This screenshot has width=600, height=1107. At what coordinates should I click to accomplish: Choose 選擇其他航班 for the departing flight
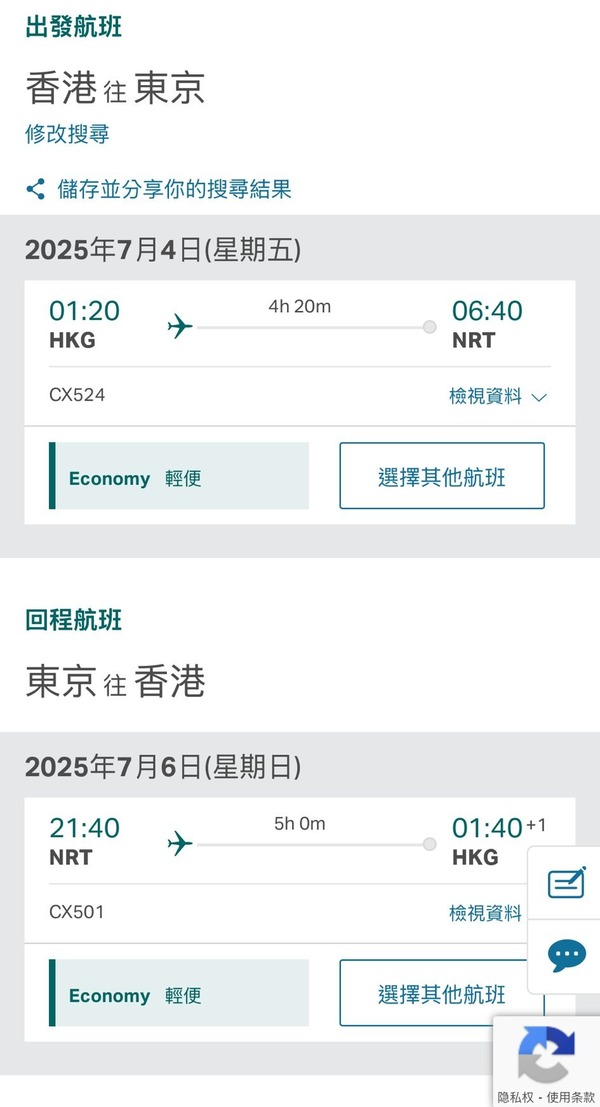(442, 476)
